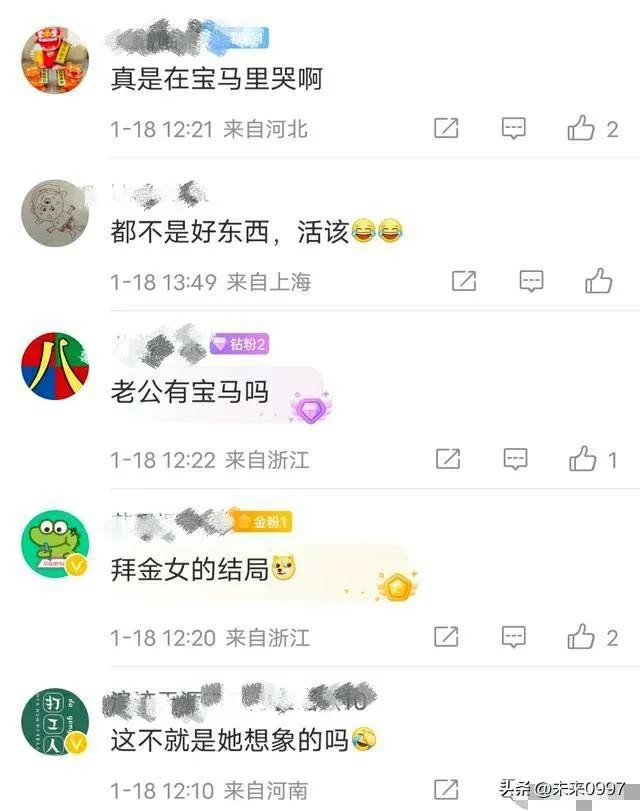The image size is (640, 811).
Task: Like the comment '老公有宝马吗'
Action: [582, 459]
